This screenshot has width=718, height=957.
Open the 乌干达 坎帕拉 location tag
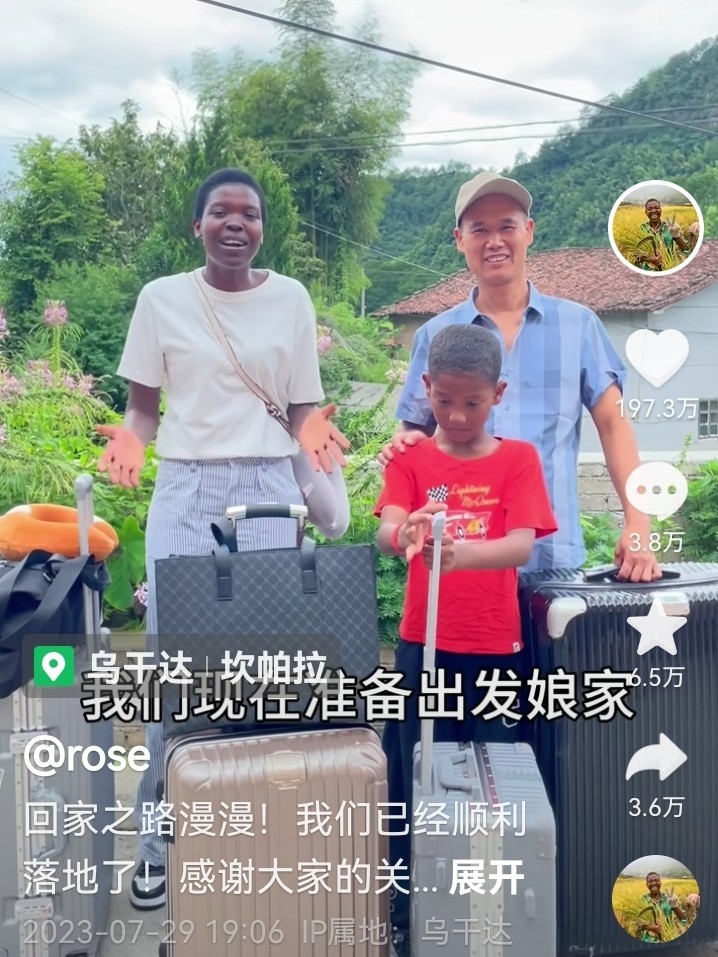[x=181, y=666]
